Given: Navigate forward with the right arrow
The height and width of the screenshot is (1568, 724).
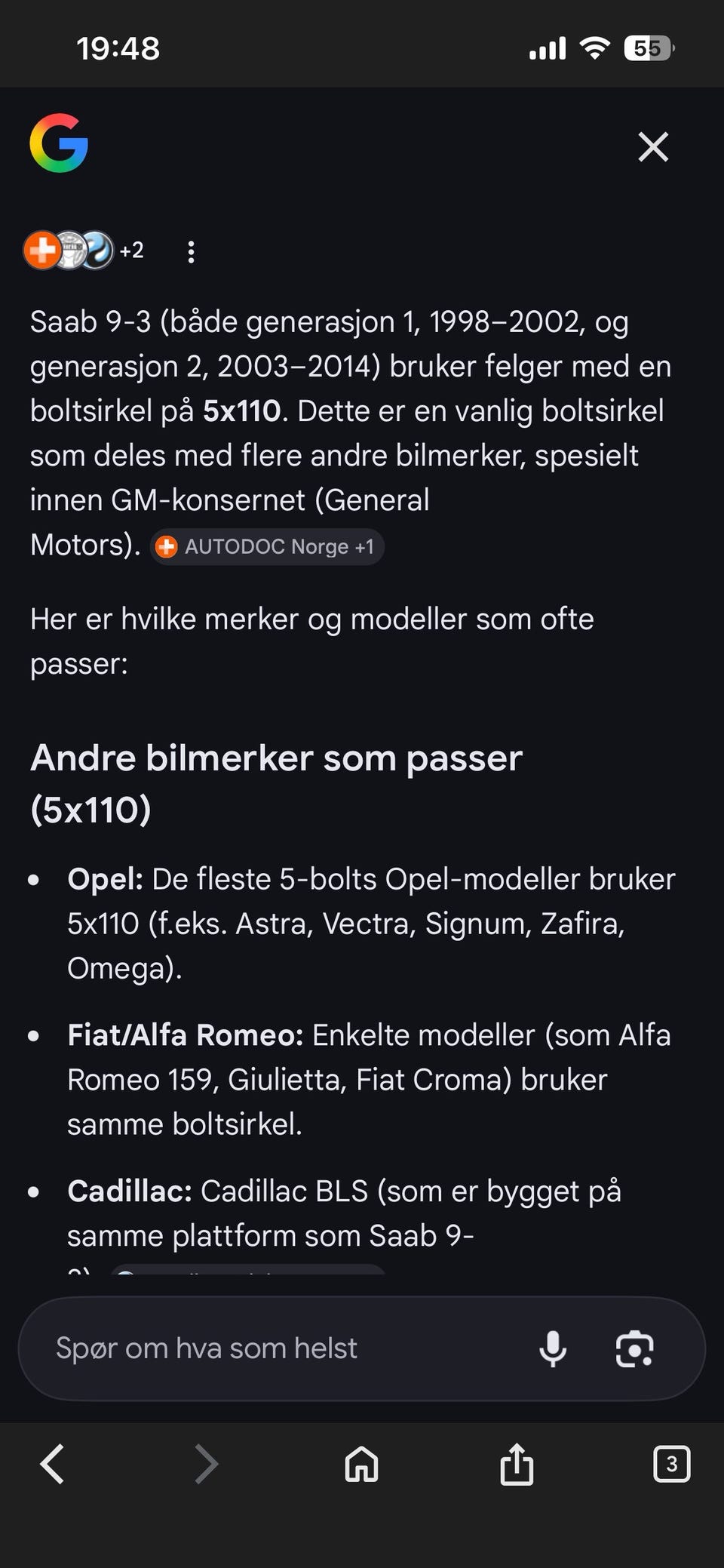Looking at the screenshot, I should (206, 1465).
